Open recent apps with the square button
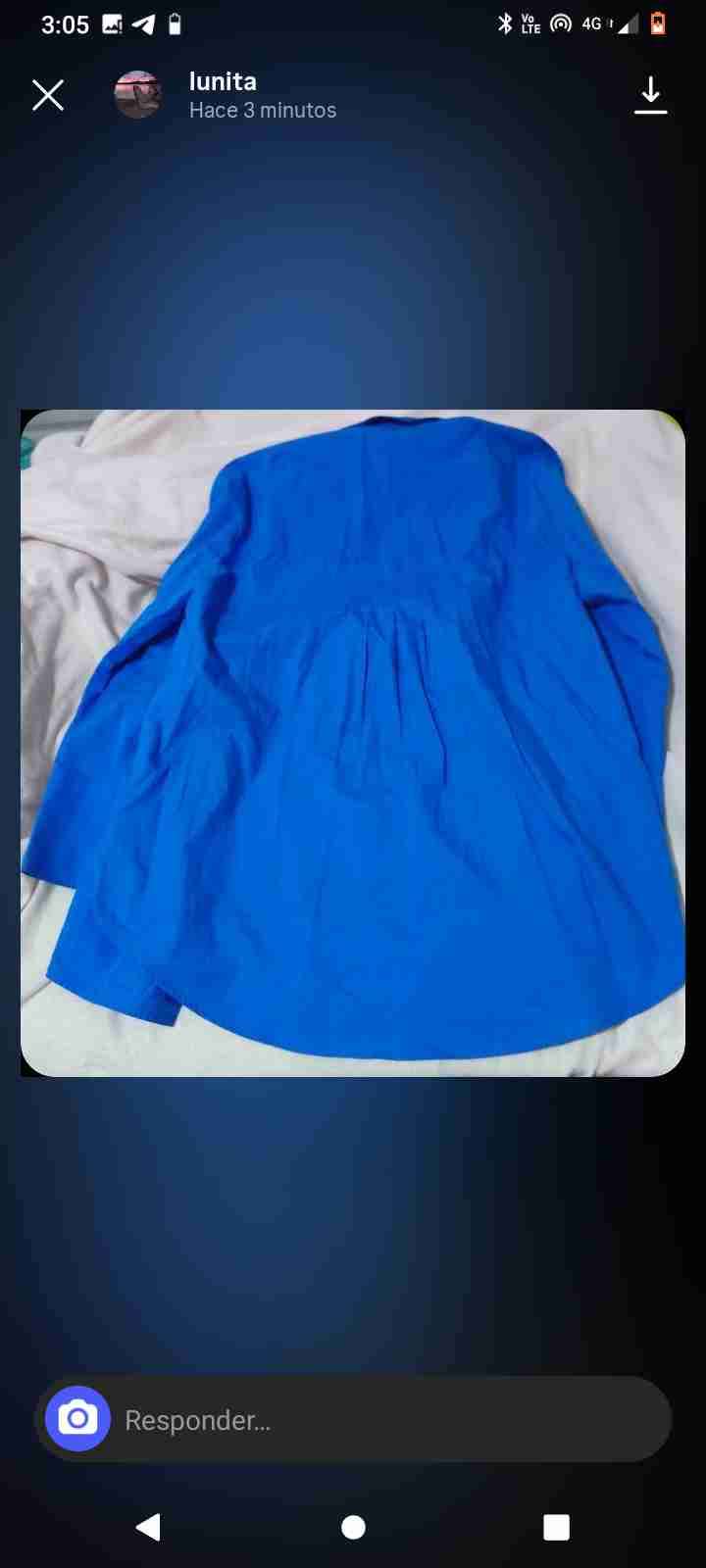706x1568 pixels. (x=555, y=1526)
